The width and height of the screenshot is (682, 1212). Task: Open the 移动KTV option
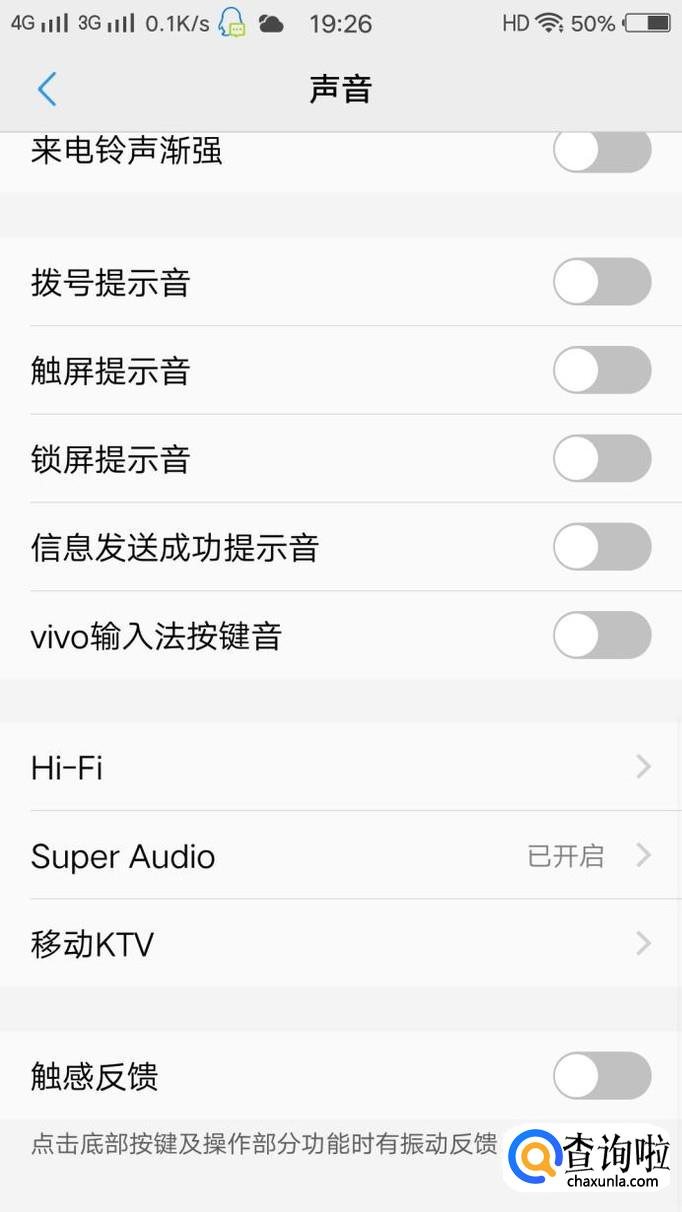[340, 944]
